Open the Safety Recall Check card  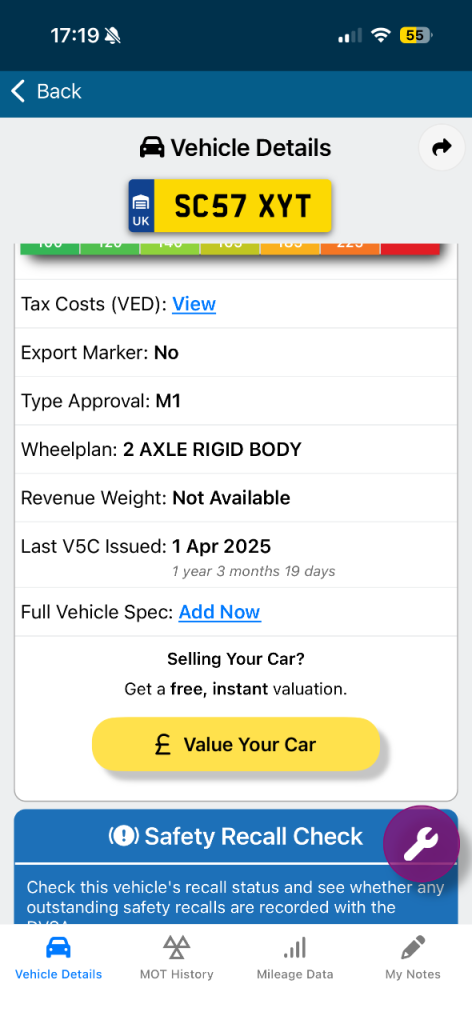click(236, 867)
